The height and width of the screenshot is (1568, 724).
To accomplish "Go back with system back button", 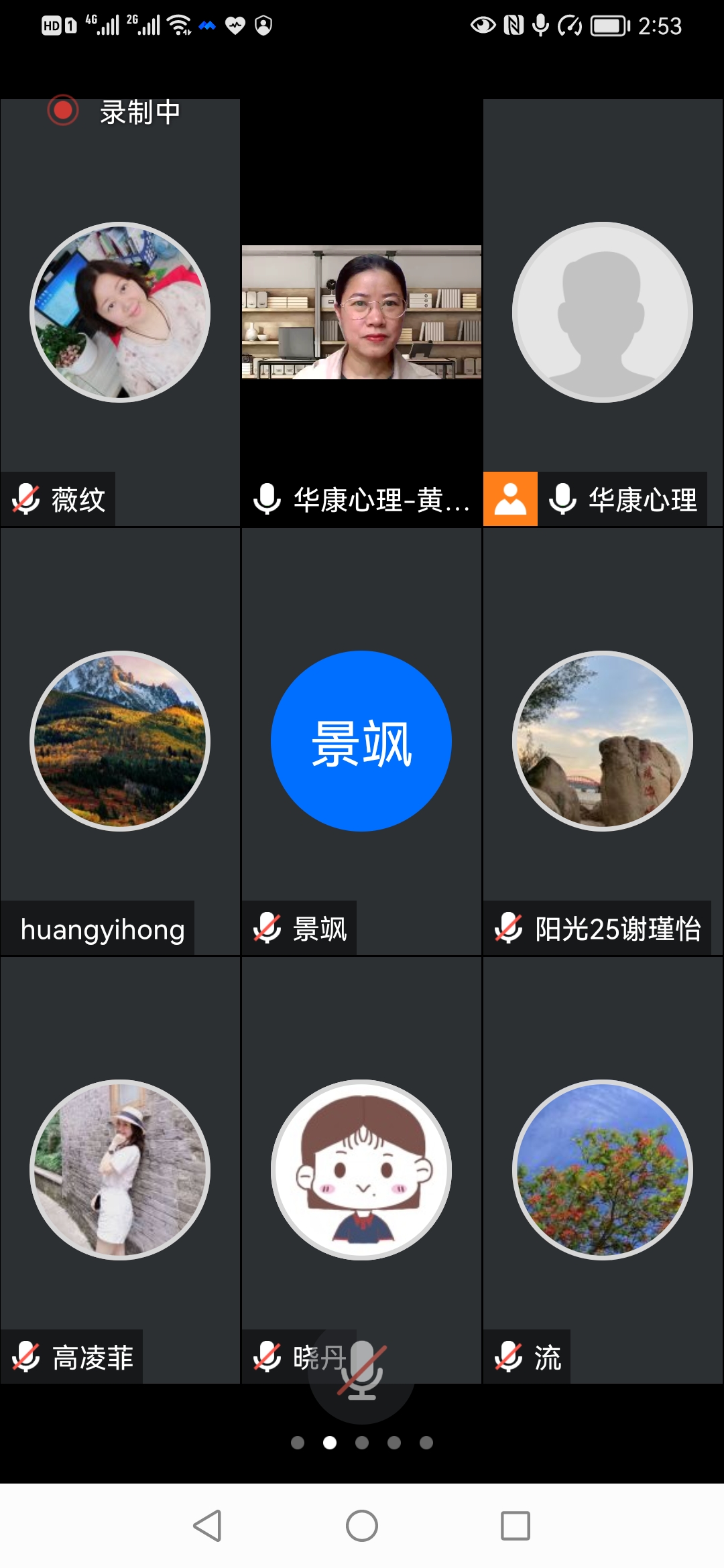I will point(207,1526).
